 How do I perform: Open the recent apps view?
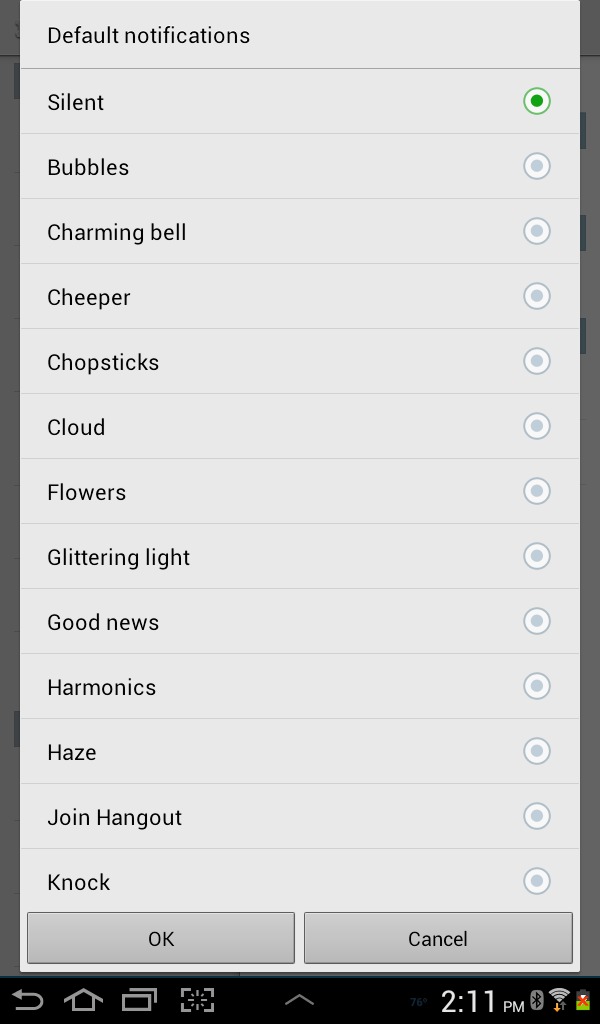(140, 1000)
